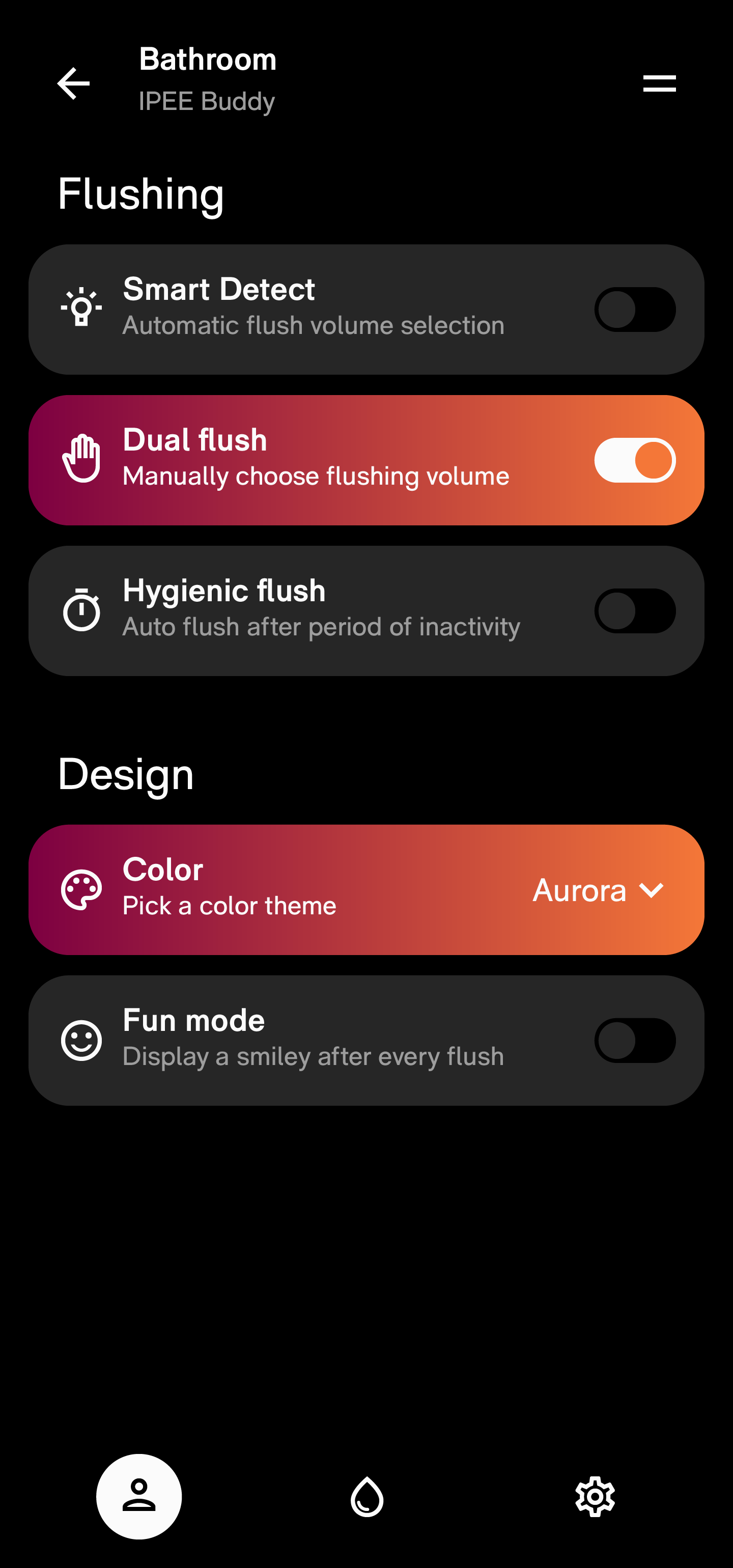This screenshot has width=733, height=1568.
Task: Disable the Dual flush toggle
Action: click(634, 460)
